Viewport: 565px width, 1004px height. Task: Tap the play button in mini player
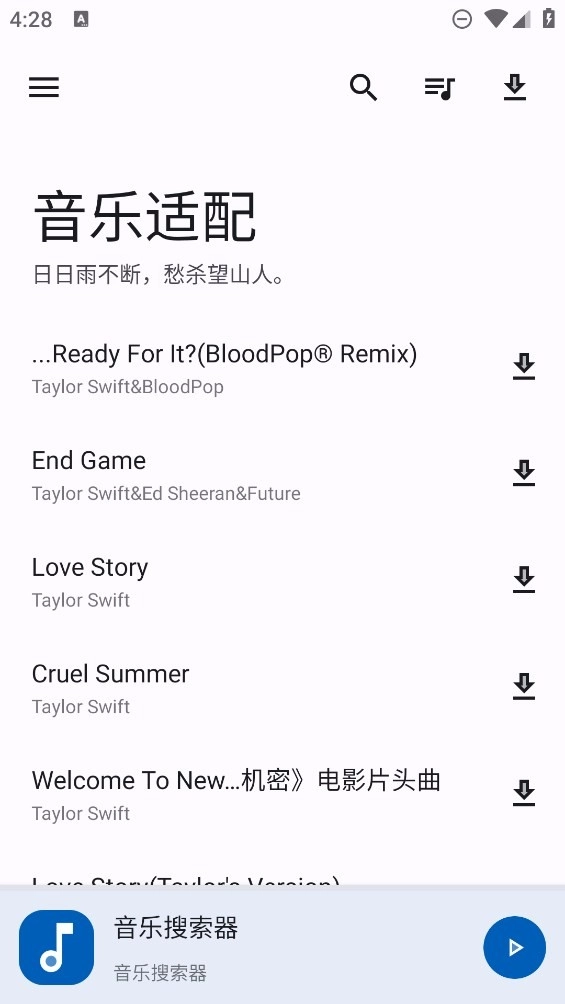pos(514,947)
